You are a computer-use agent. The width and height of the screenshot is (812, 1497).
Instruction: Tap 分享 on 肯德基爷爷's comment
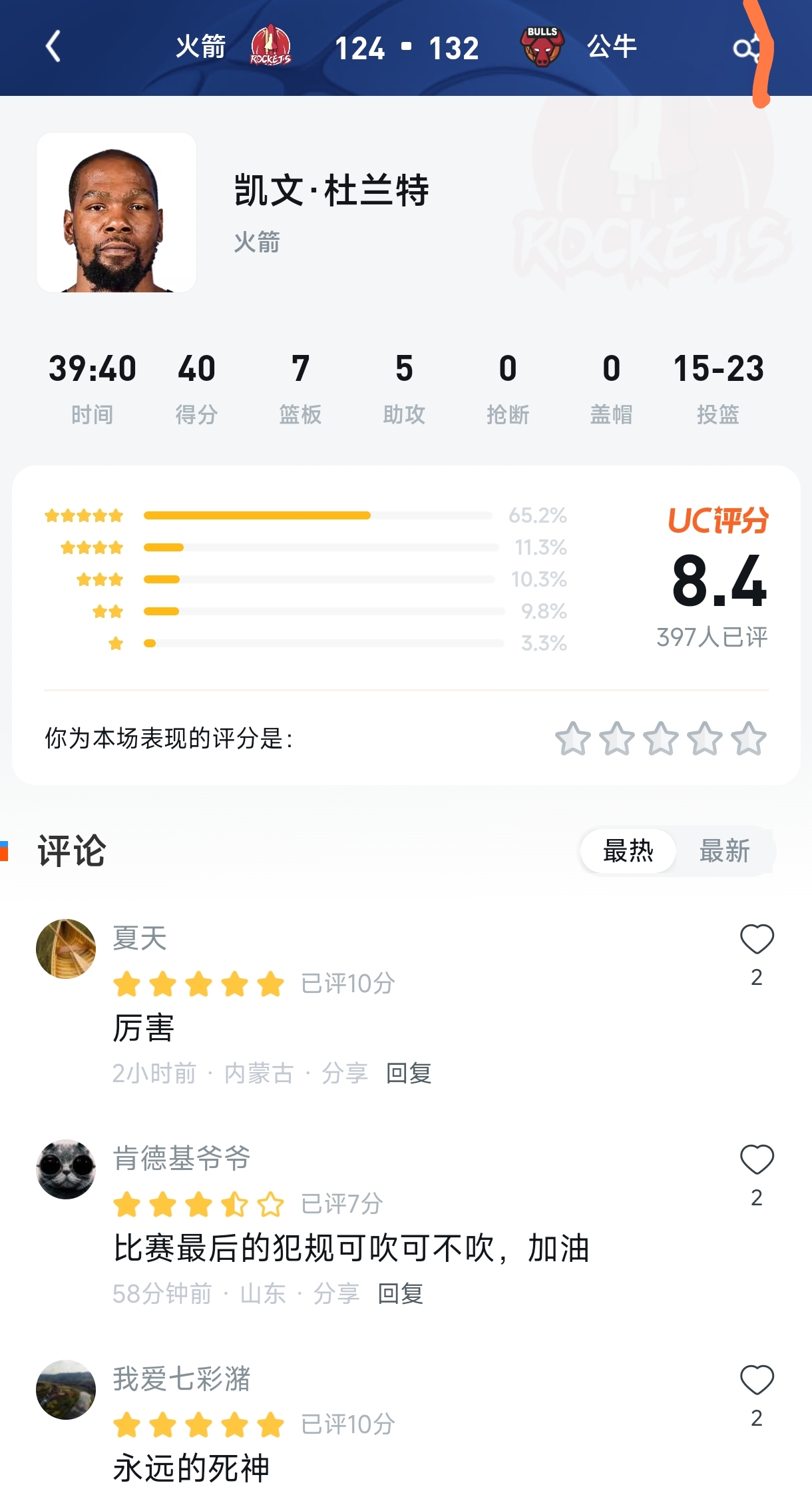click(x=335, y=1293)
